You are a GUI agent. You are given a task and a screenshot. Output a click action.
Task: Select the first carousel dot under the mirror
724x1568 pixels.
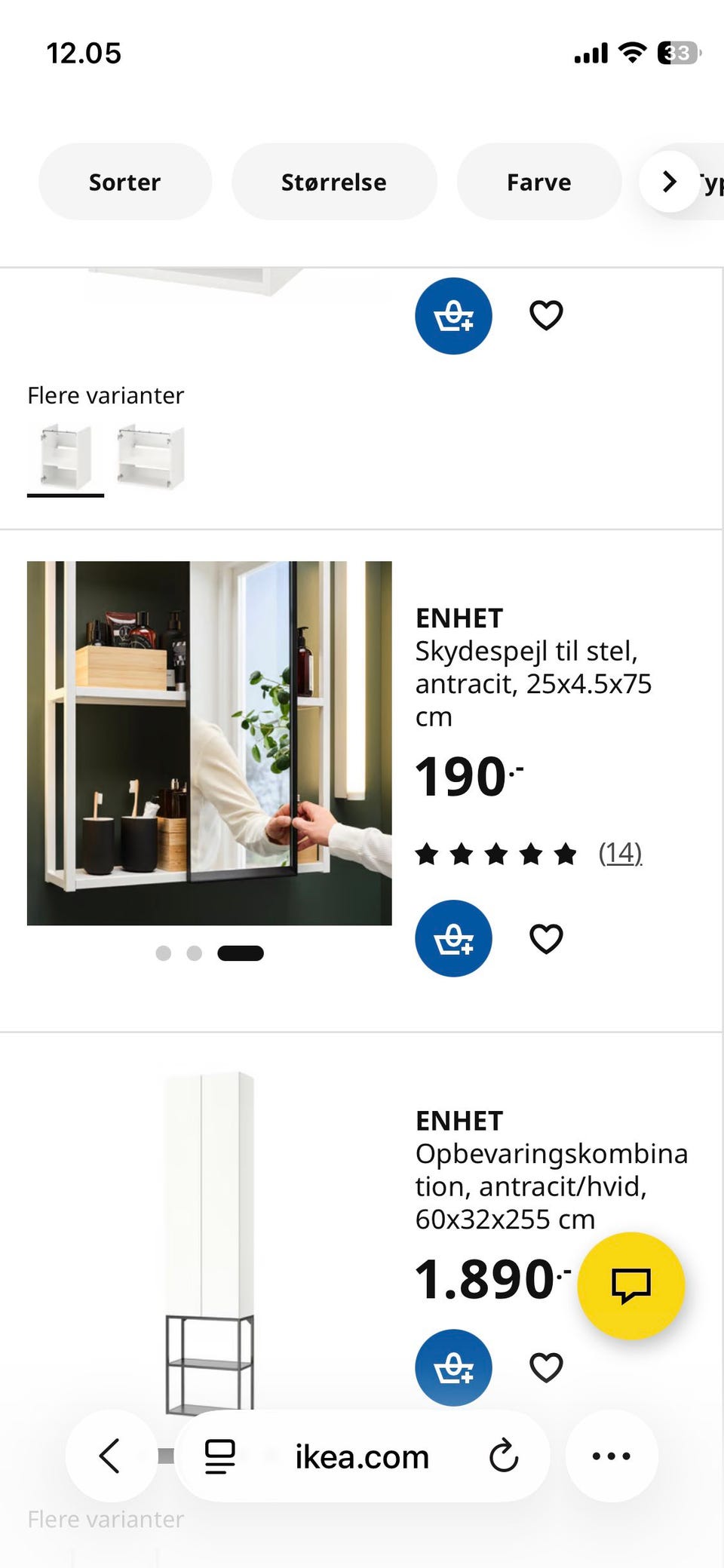pyautogui.click(x=163, y=953)
